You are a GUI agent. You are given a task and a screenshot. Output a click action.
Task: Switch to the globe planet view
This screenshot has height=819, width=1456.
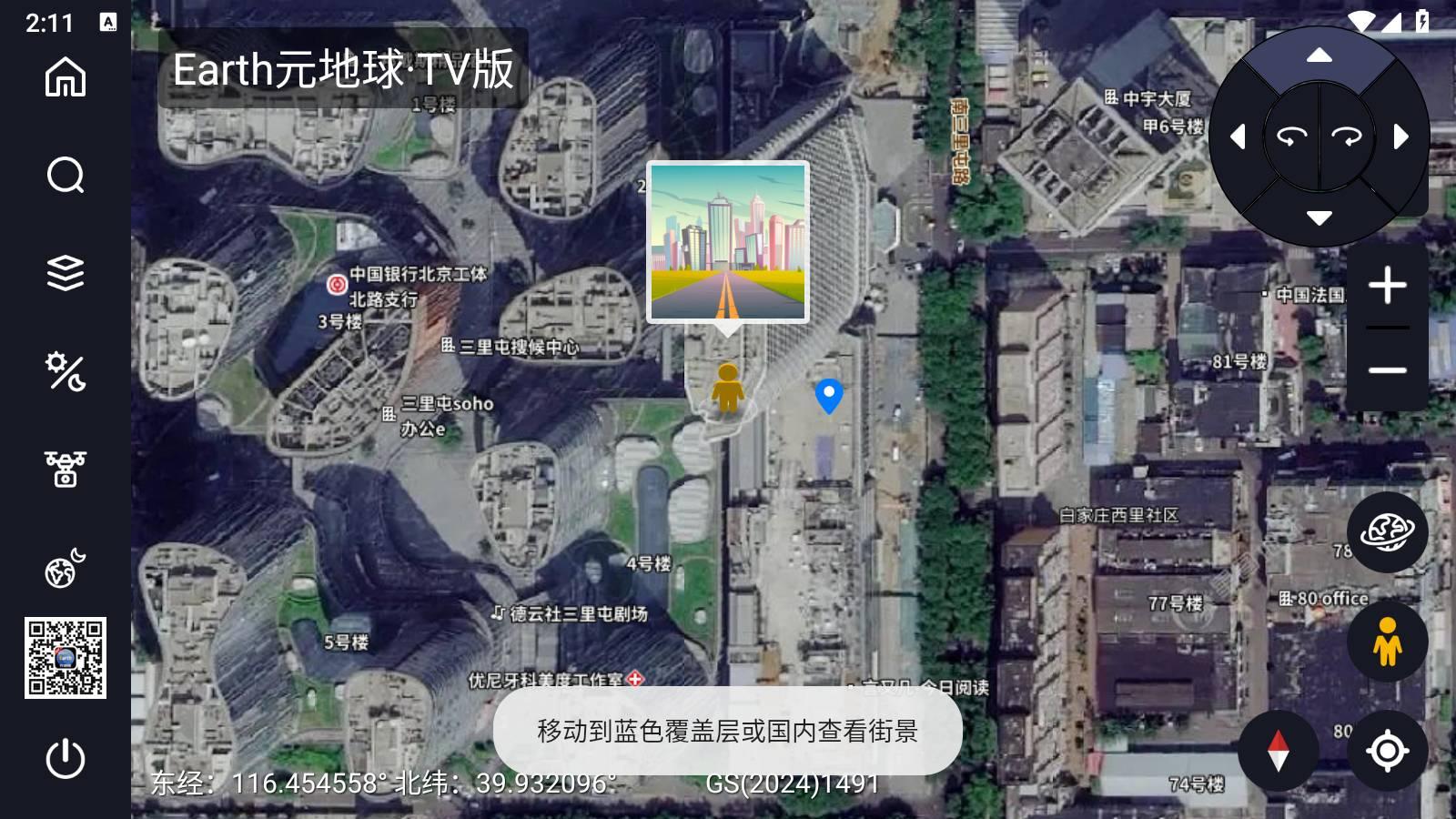(1387, 532)
